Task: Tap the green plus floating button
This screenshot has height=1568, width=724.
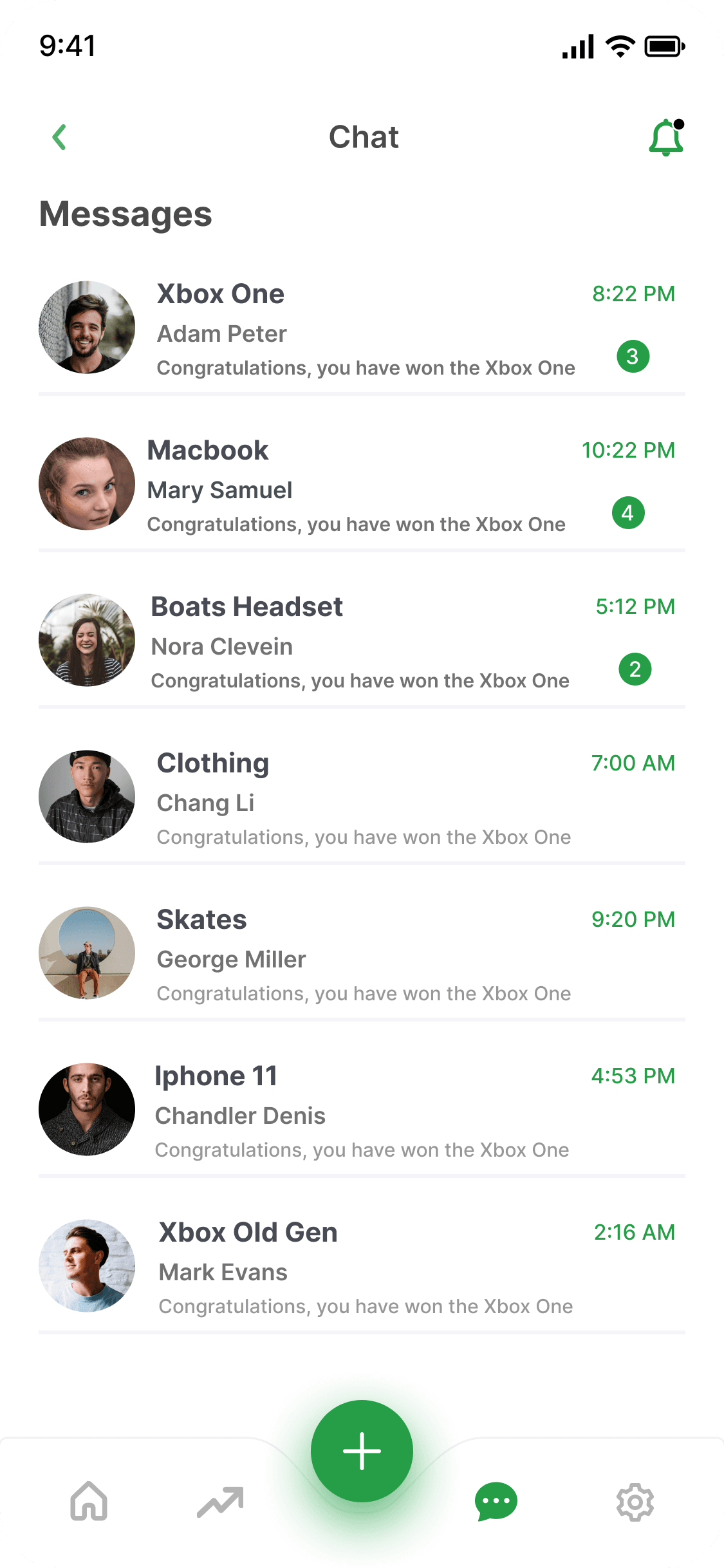Action: [362, 1451]
